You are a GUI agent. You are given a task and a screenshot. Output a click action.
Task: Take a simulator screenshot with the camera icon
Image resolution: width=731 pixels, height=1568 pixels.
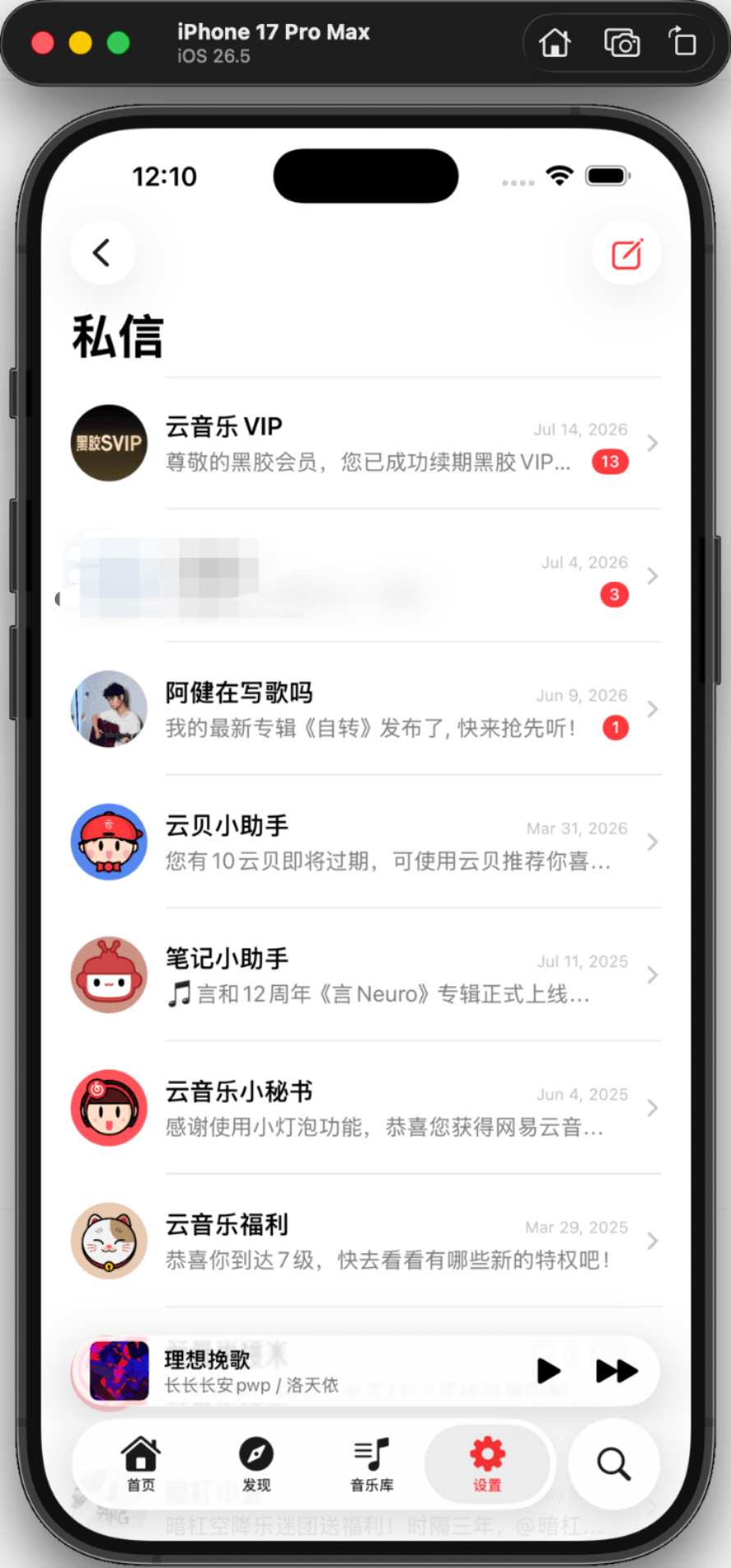[622, 42]
